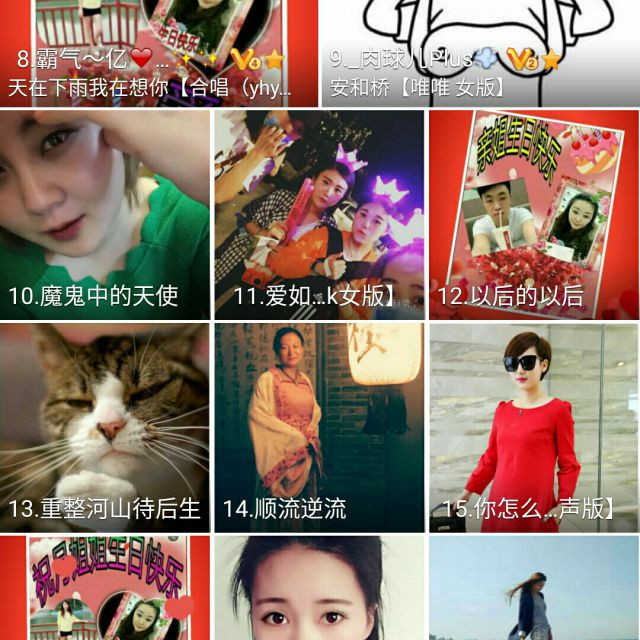The image size is (640, 640).
Task: Open song 10 魔鬼中的天使
Action: [105, 214]
